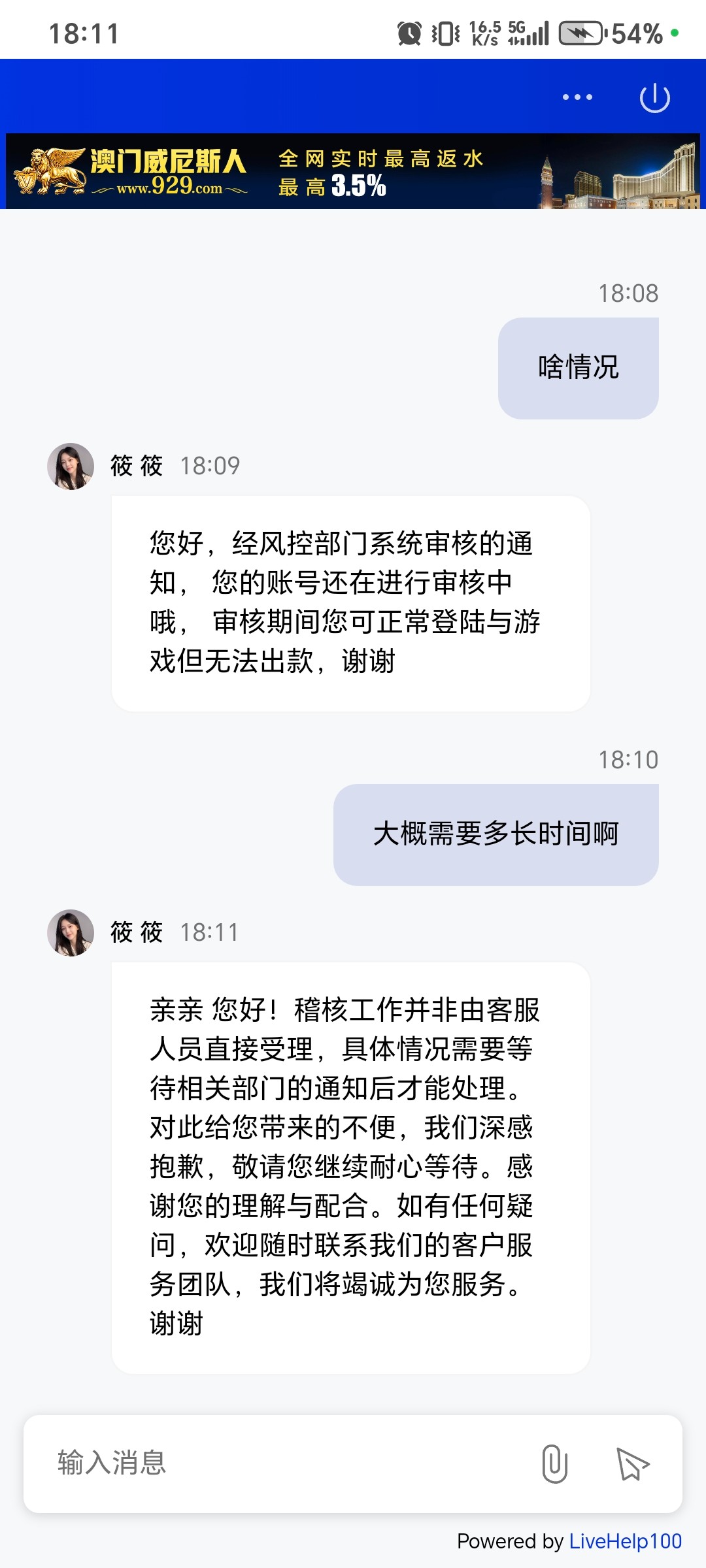The width and height of the screenshot is (706, 1568).
Task: Tap the power/exit chat icon
Action: (656, 98)
